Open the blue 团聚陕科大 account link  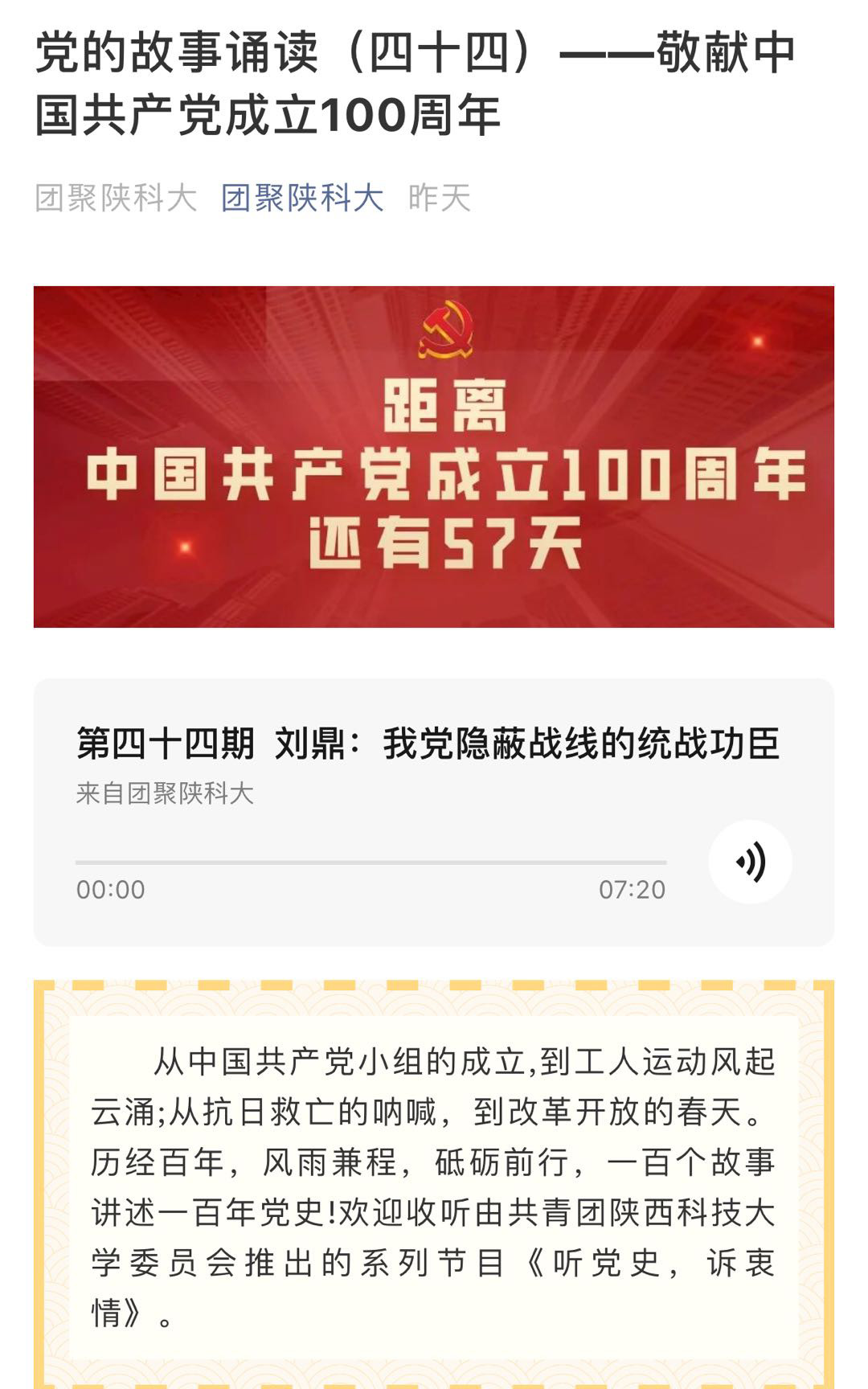tap(302, 198)
